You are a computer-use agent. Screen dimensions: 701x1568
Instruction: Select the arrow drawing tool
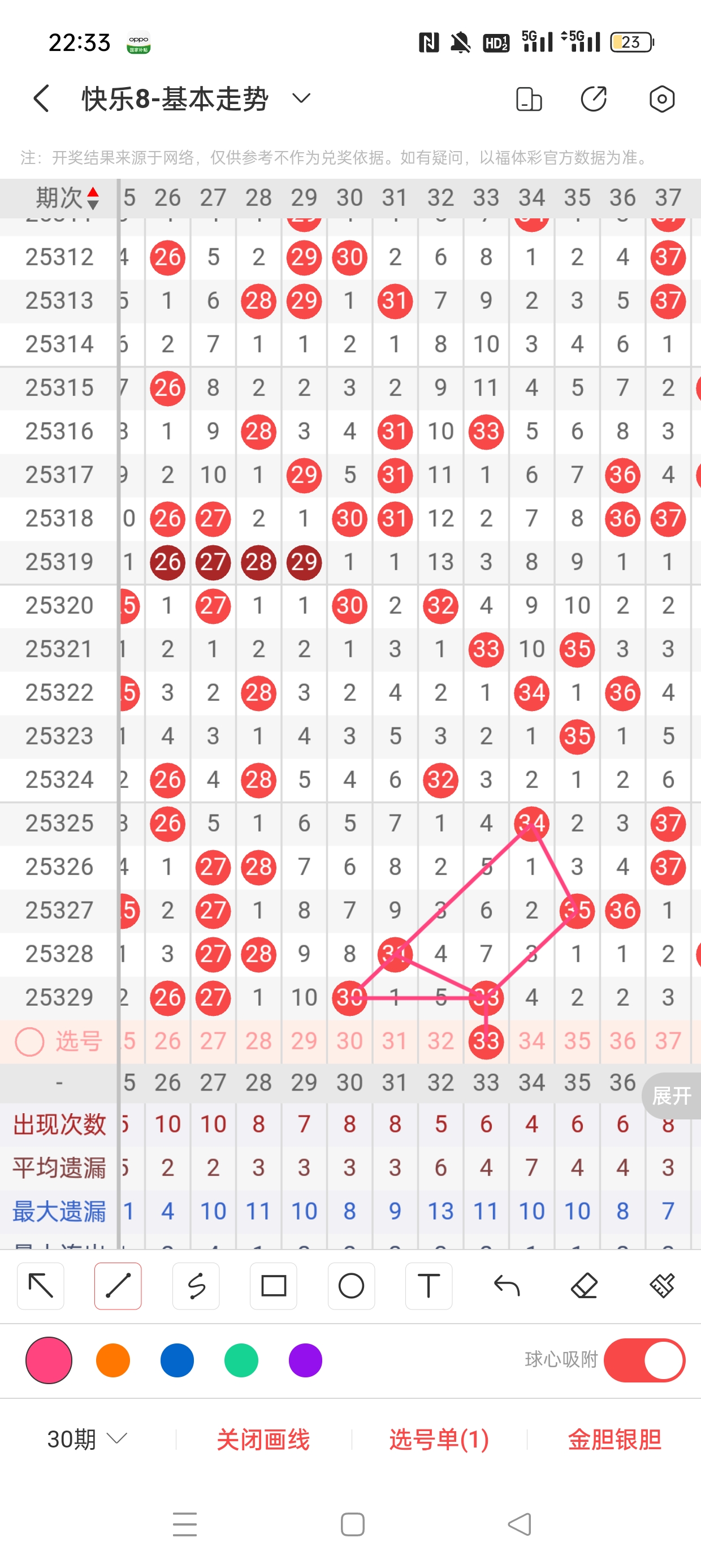coord(41,1286)
